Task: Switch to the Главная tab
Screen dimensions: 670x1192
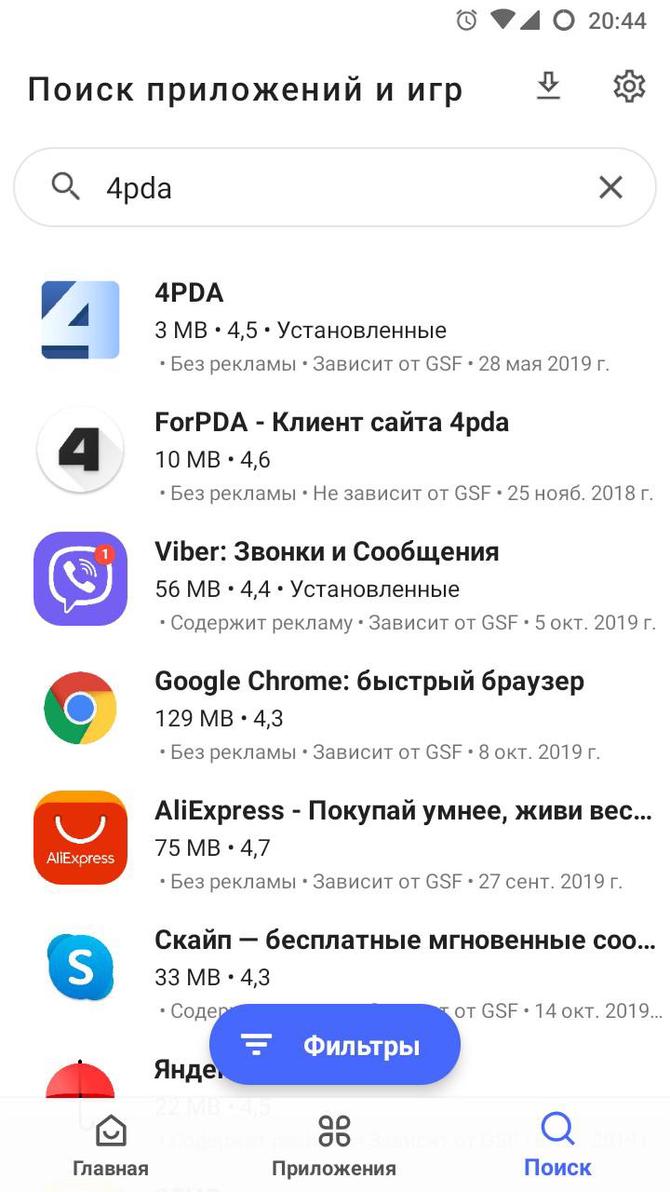Action: pos(111,1146)
